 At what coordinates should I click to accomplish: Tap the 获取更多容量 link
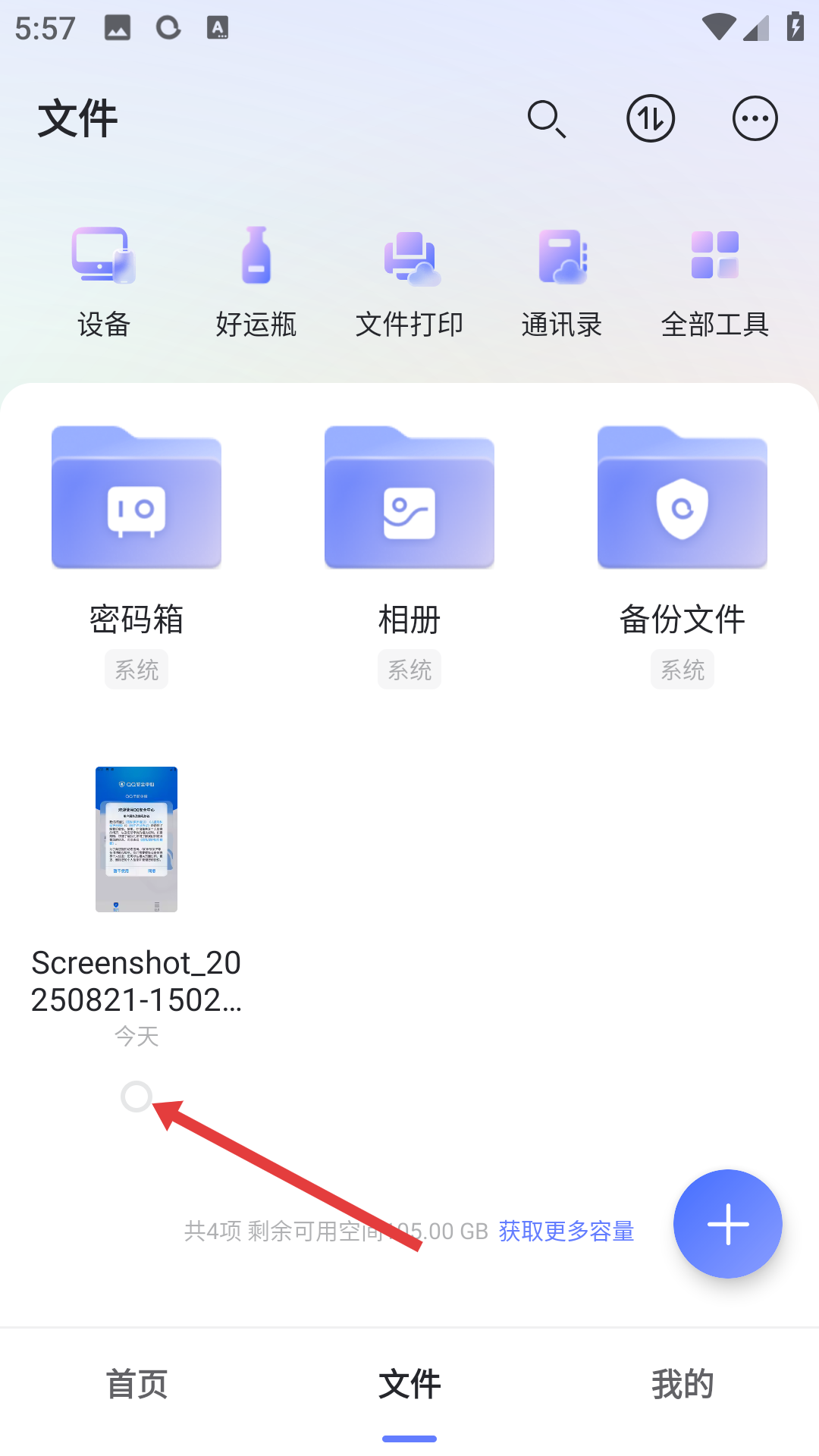click(566, 1231)
